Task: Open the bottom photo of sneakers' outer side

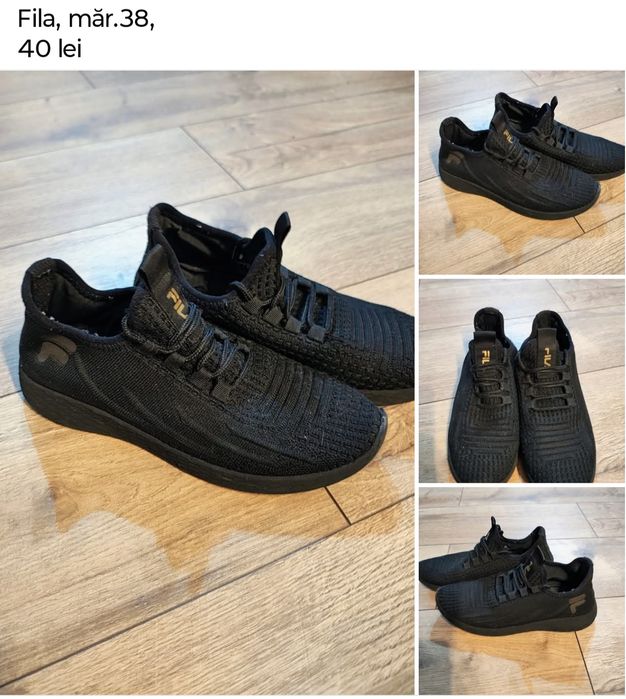Action: pos(521,590)
